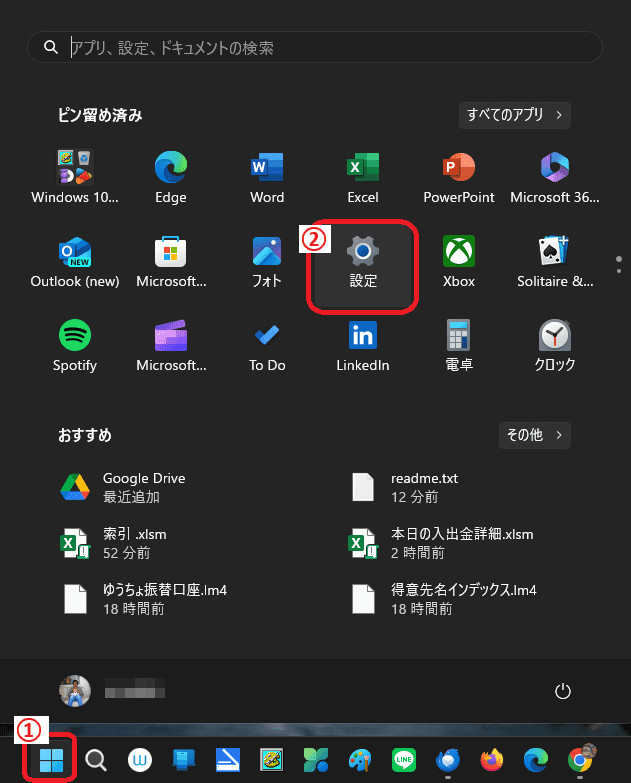Open the All apps (すべてのアプリ) list
The image size is (631, 783).
[x=515, y=115]
